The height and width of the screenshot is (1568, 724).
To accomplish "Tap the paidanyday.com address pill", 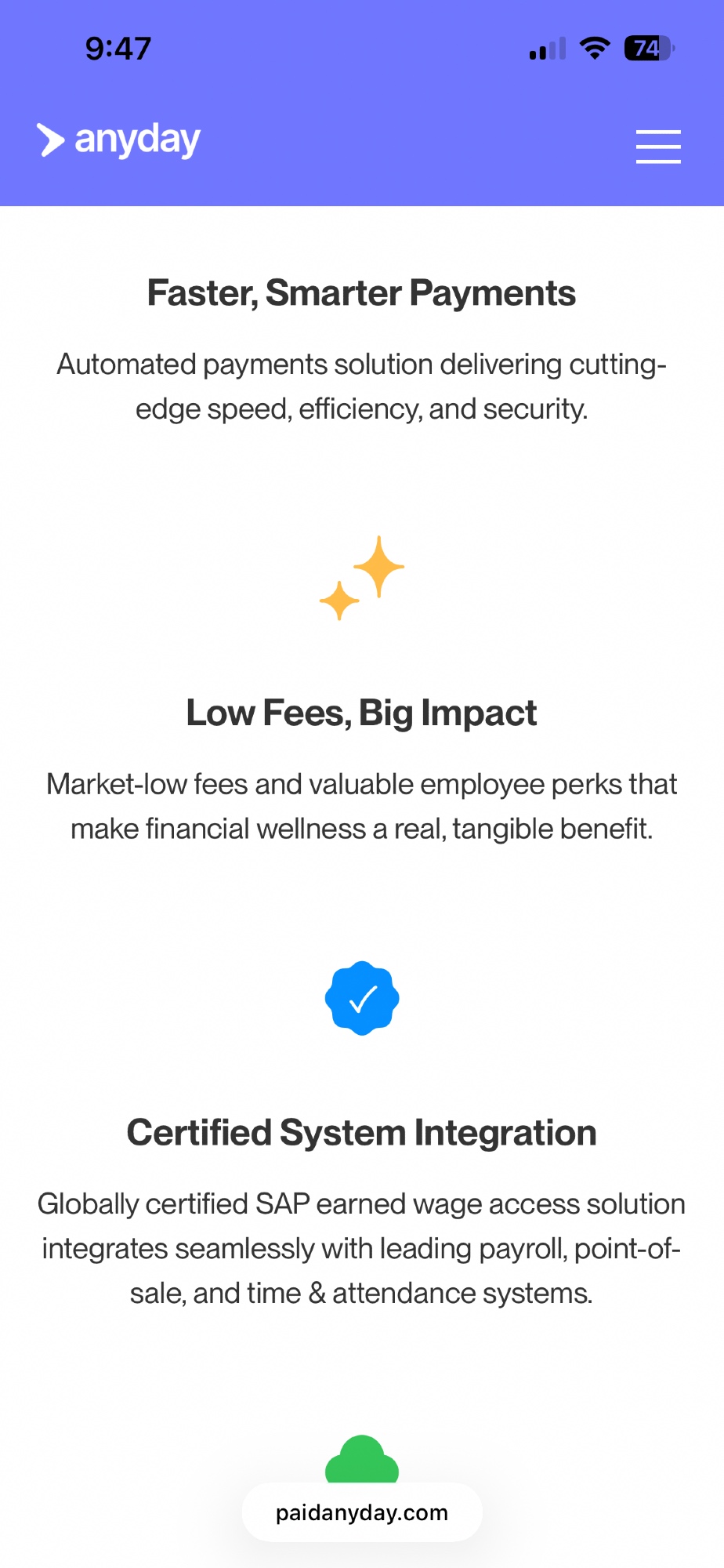I will coord(362,1512).
